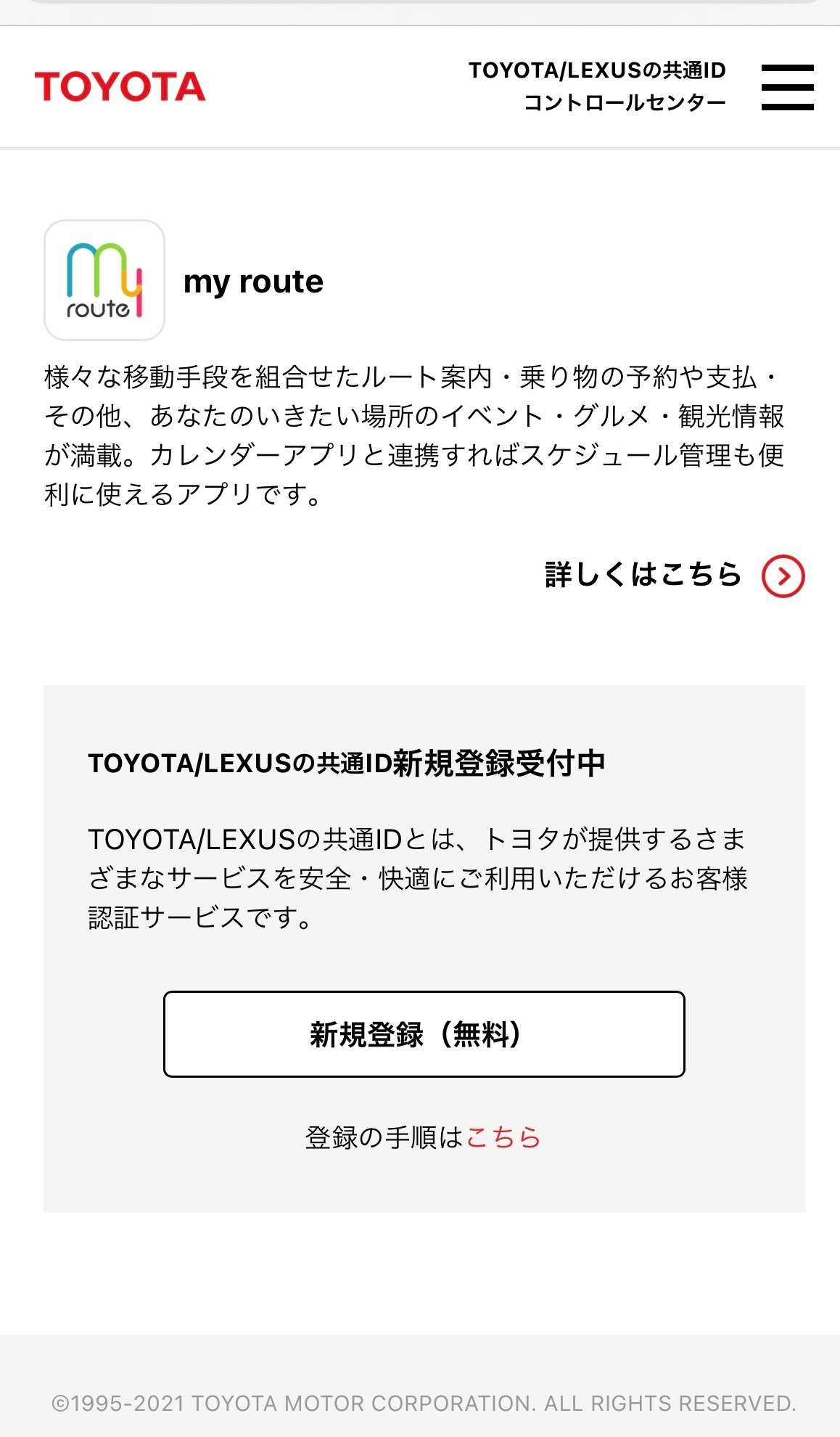The width and height of the screenshot is (840, 1437).
Task: Open the registration steps こちら link
Action: pos(503,1137)
